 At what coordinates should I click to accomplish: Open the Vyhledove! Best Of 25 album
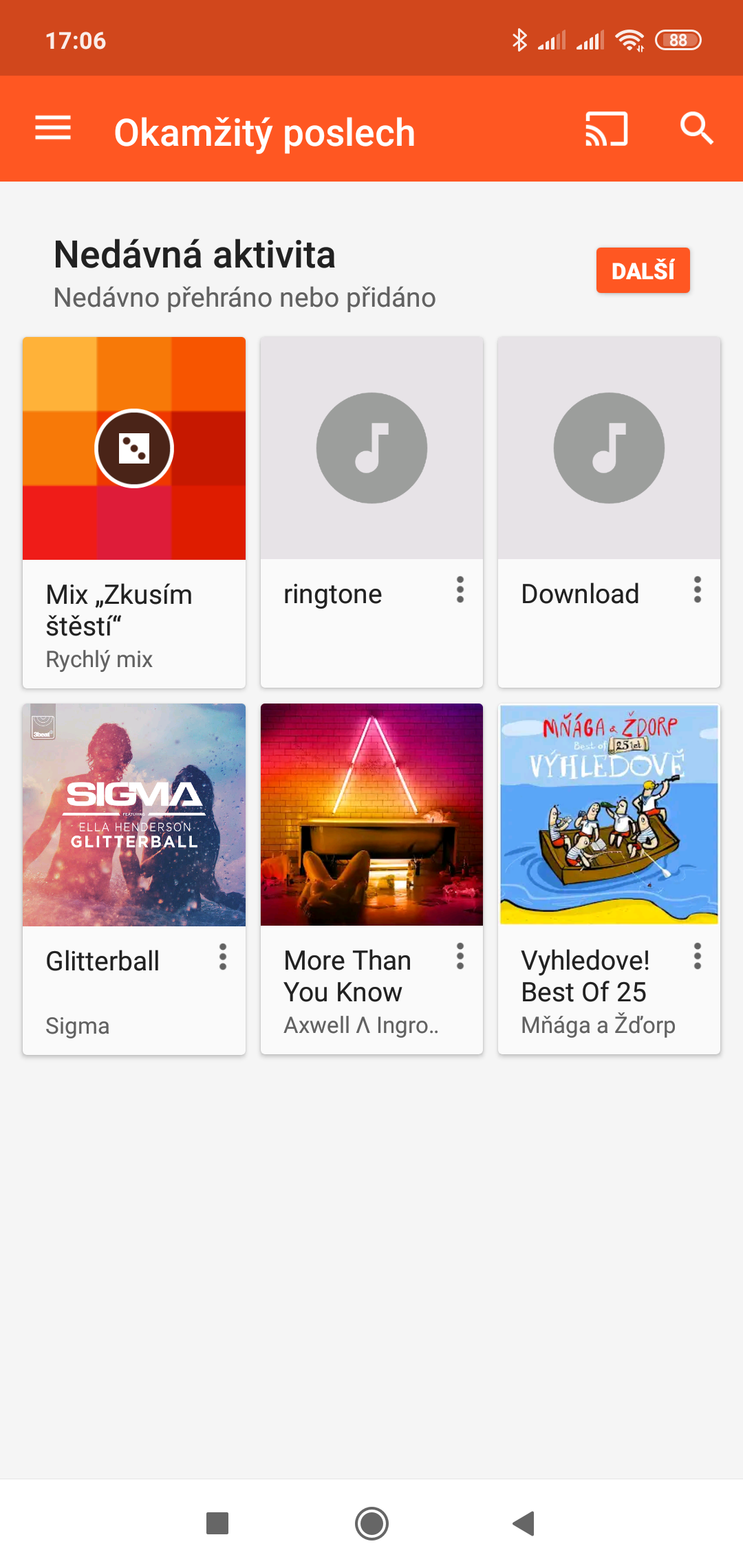pyautogui.click(x=609, y=815)
